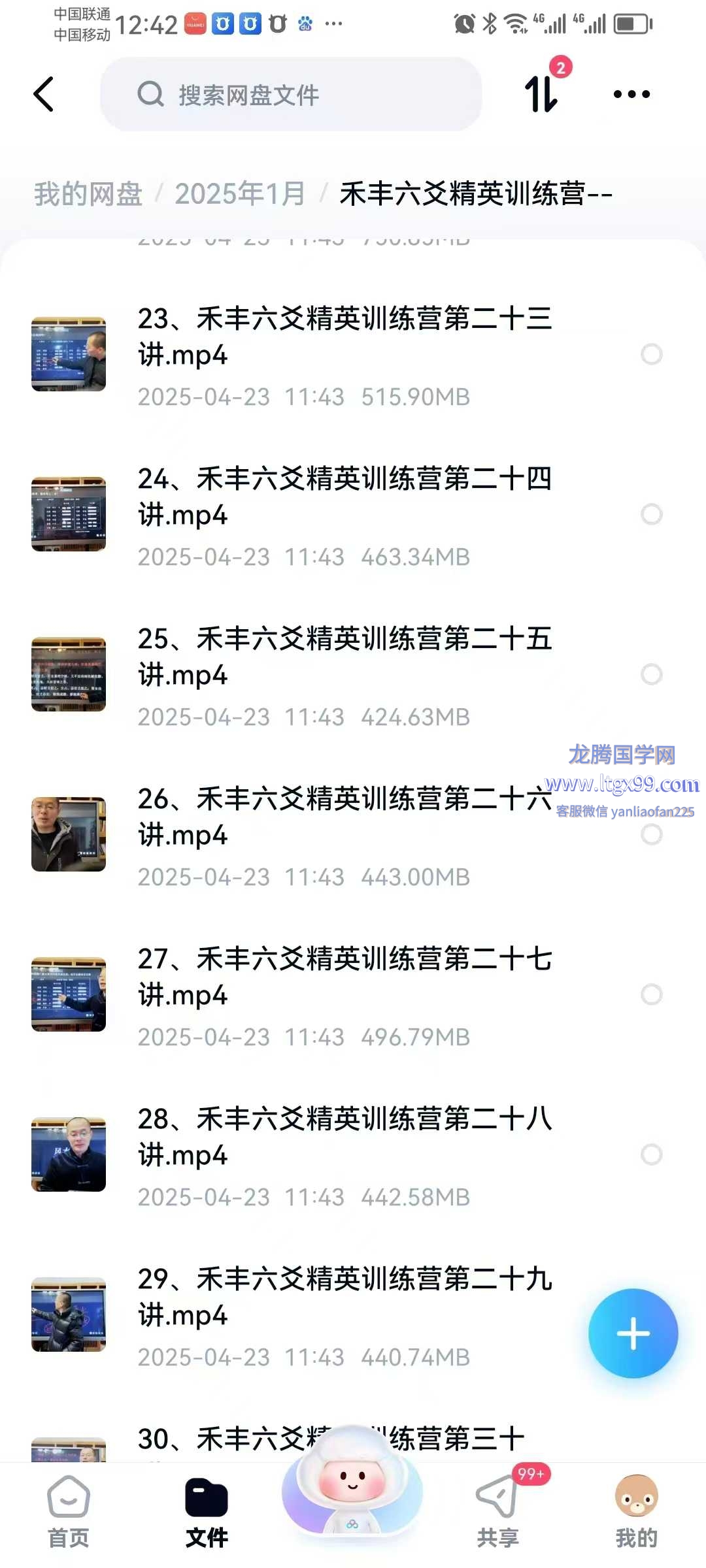The width and height of the screenshot is (706, 1568).
Task: Open the three-dot overflow menu
Action: (x=631, y=94)
